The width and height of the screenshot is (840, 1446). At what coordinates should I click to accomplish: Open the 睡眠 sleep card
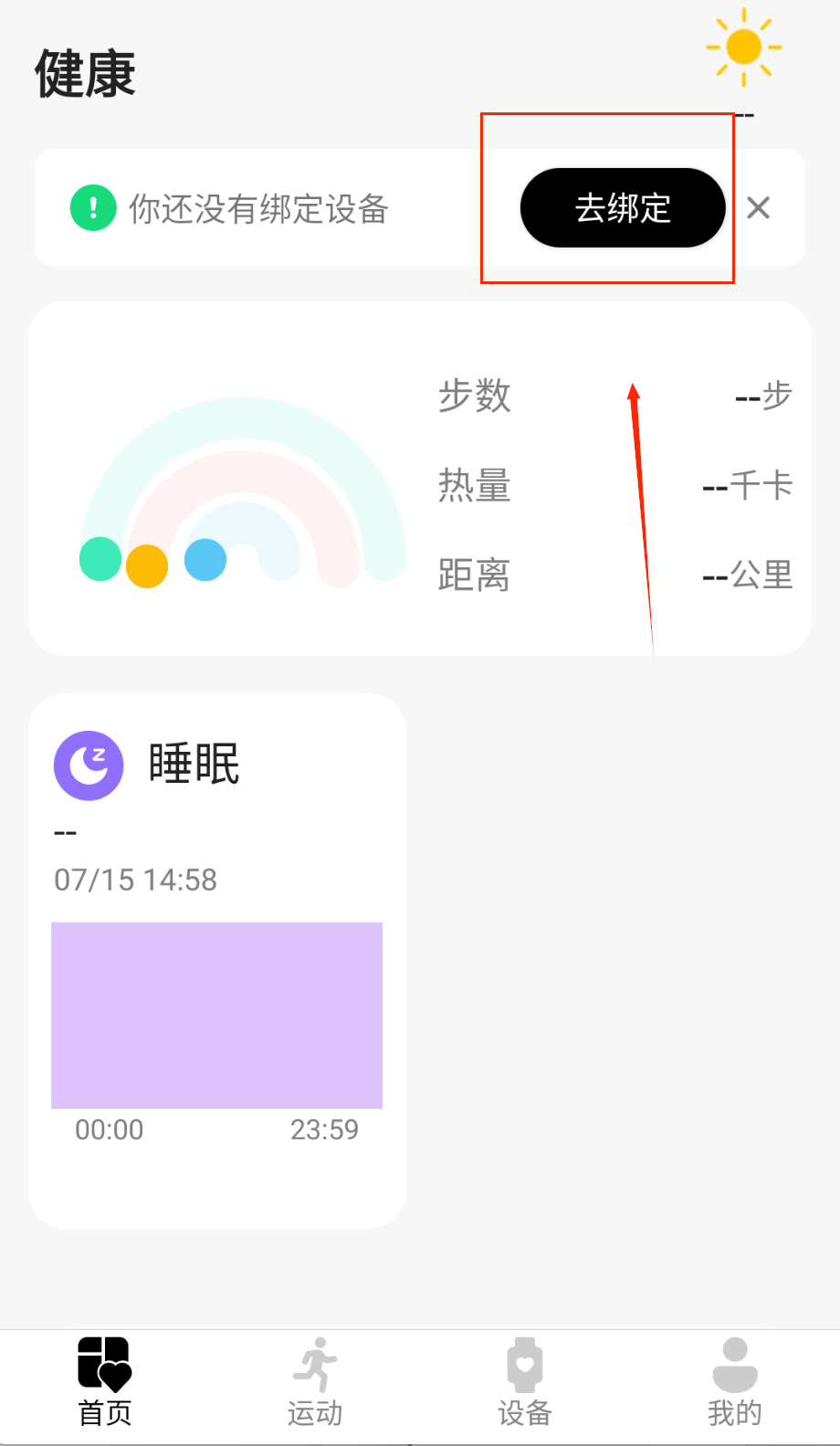point(216,959)
